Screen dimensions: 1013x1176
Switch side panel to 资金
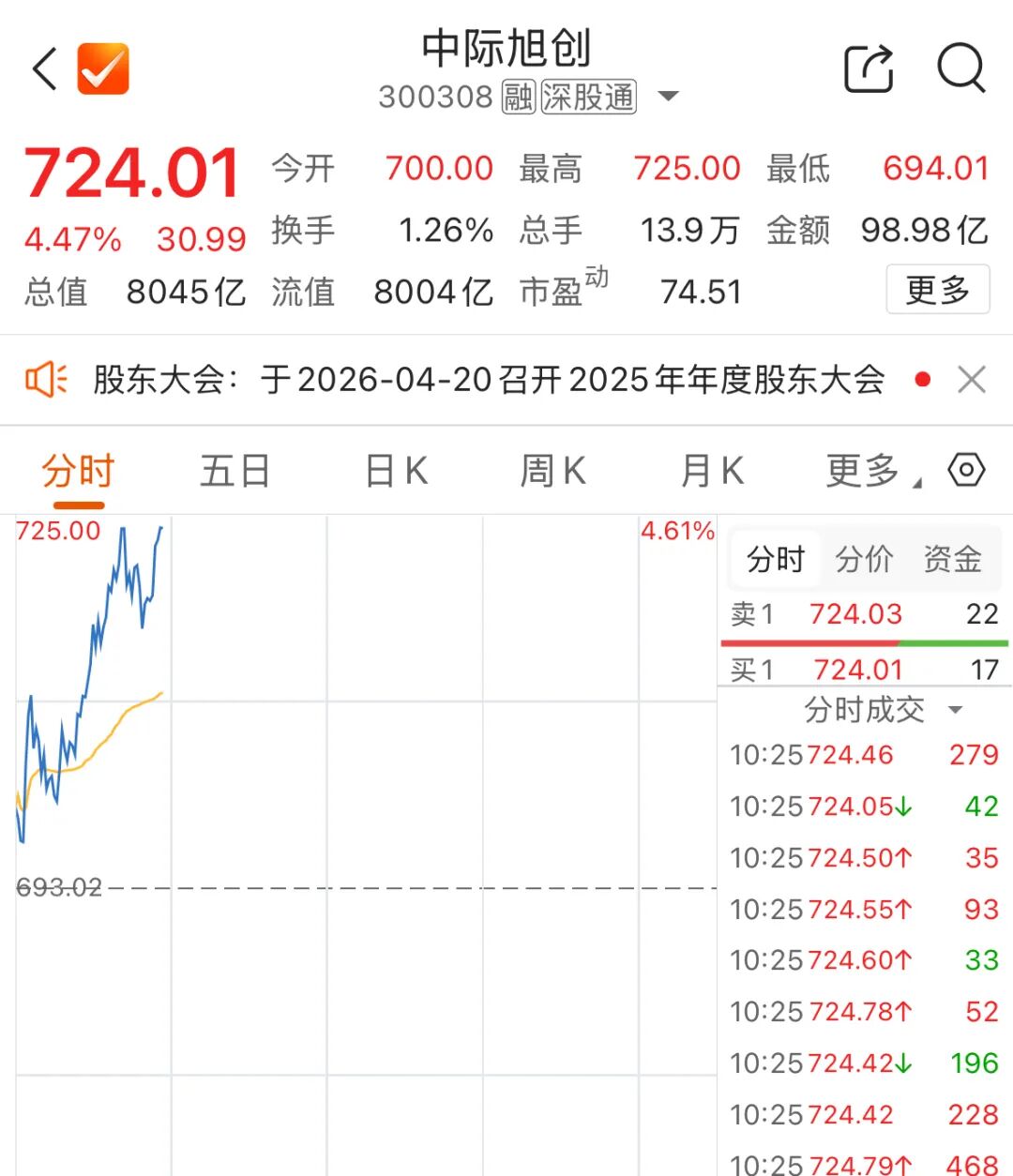(x=952, y=559)
